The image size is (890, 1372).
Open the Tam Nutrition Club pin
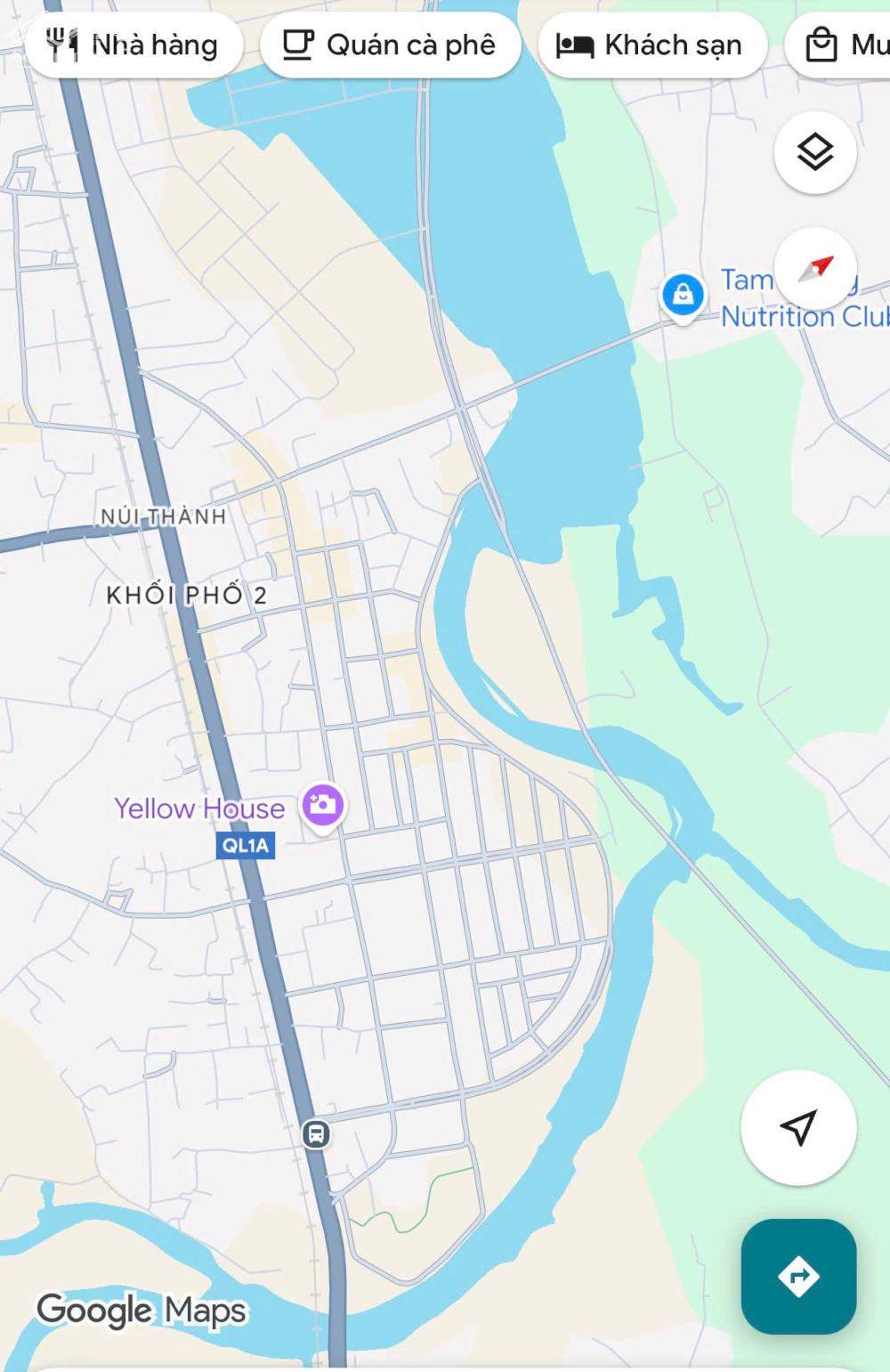pyautogui.click(x=683, y=295)
